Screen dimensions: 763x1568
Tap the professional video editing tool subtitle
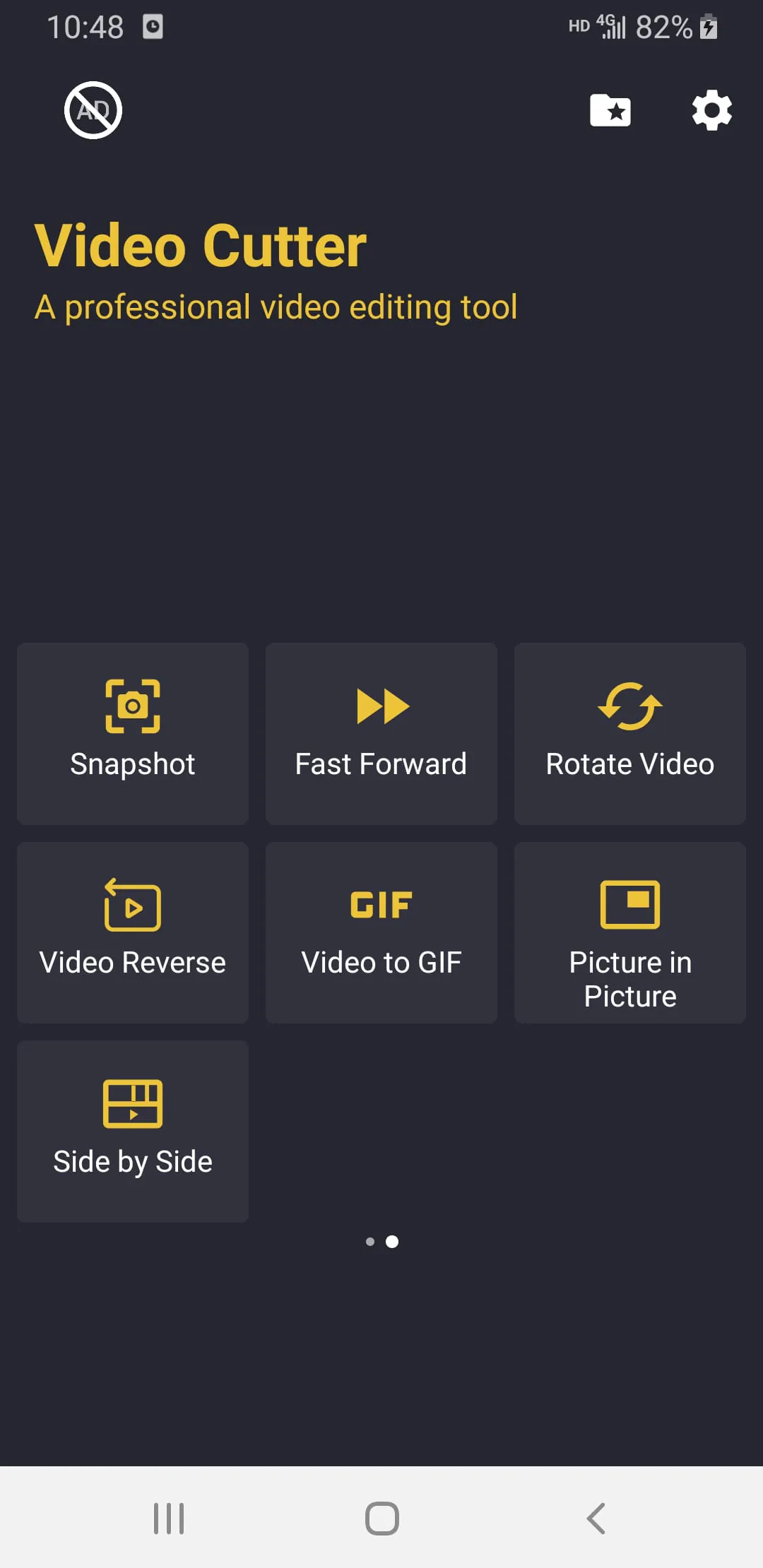276,307
